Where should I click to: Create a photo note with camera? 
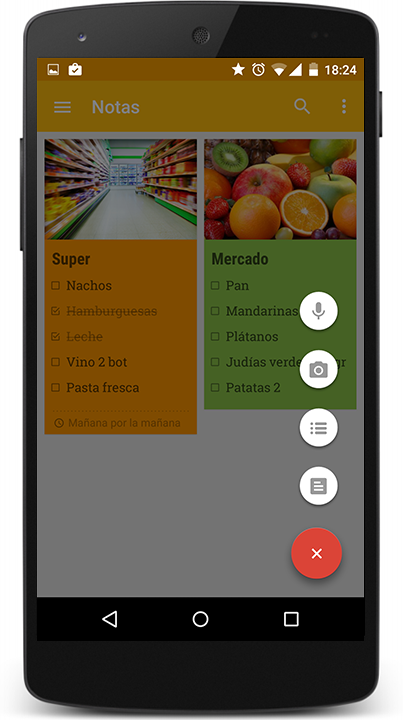pyautogui.click(x=319, y=369)
